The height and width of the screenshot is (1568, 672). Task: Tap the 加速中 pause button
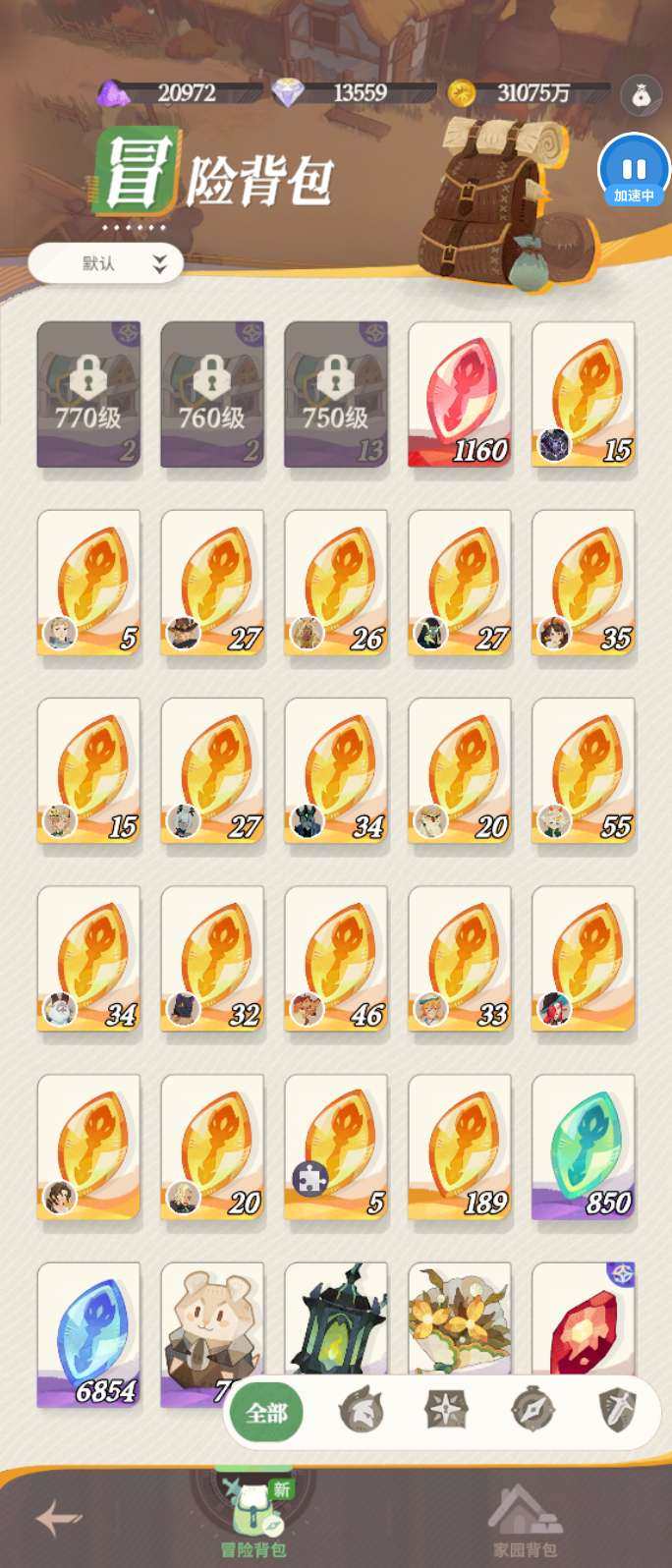(634, 171)
